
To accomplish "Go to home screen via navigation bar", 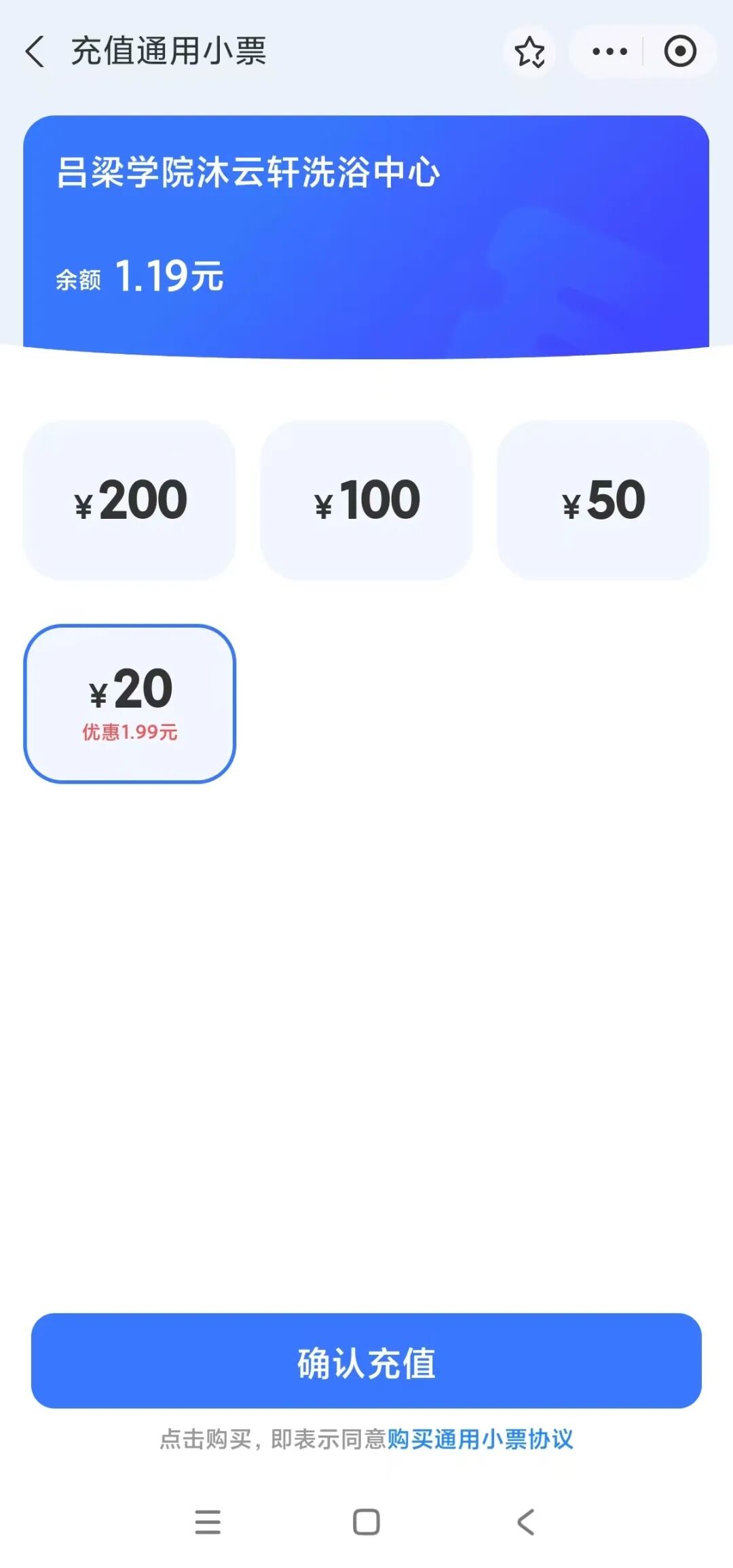I will (366, 1522).
